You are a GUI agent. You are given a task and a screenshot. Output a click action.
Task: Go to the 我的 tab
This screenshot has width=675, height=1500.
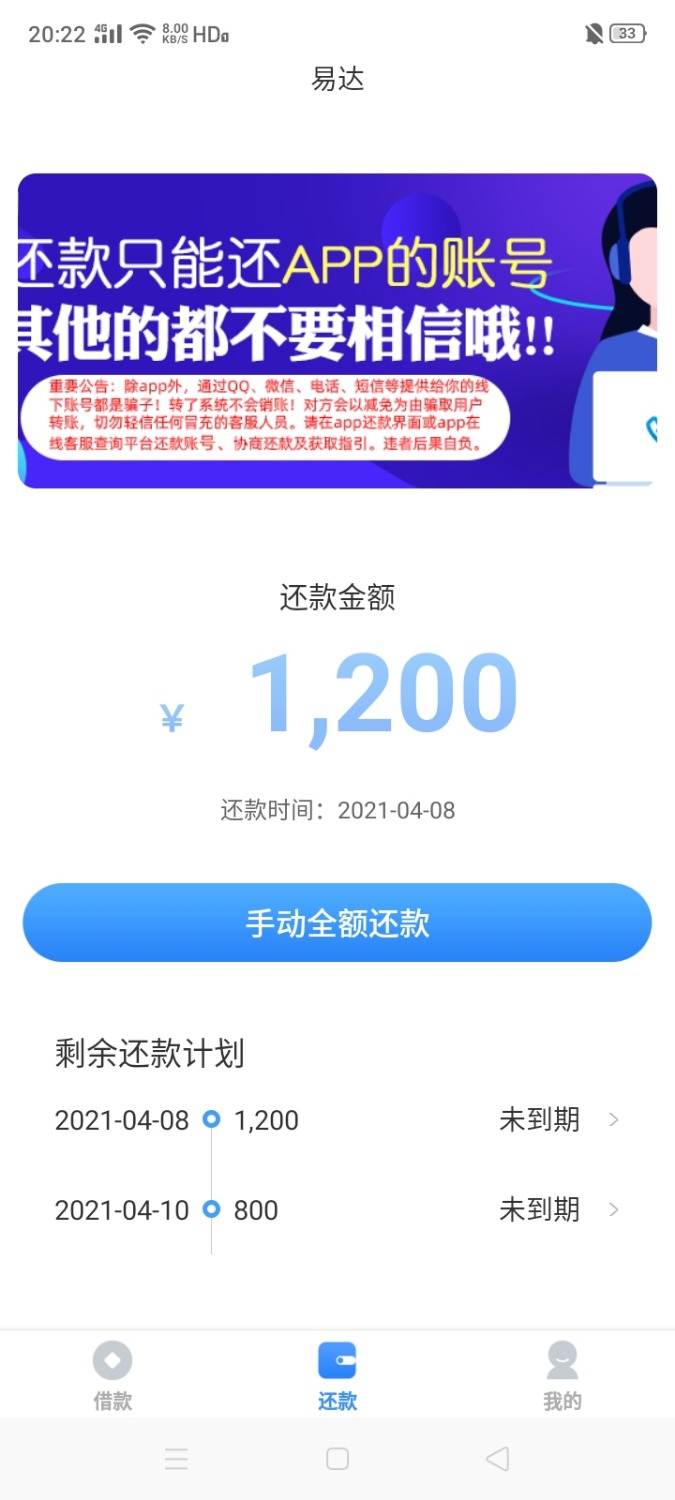pyautogui.click(x=562, y=1375)
